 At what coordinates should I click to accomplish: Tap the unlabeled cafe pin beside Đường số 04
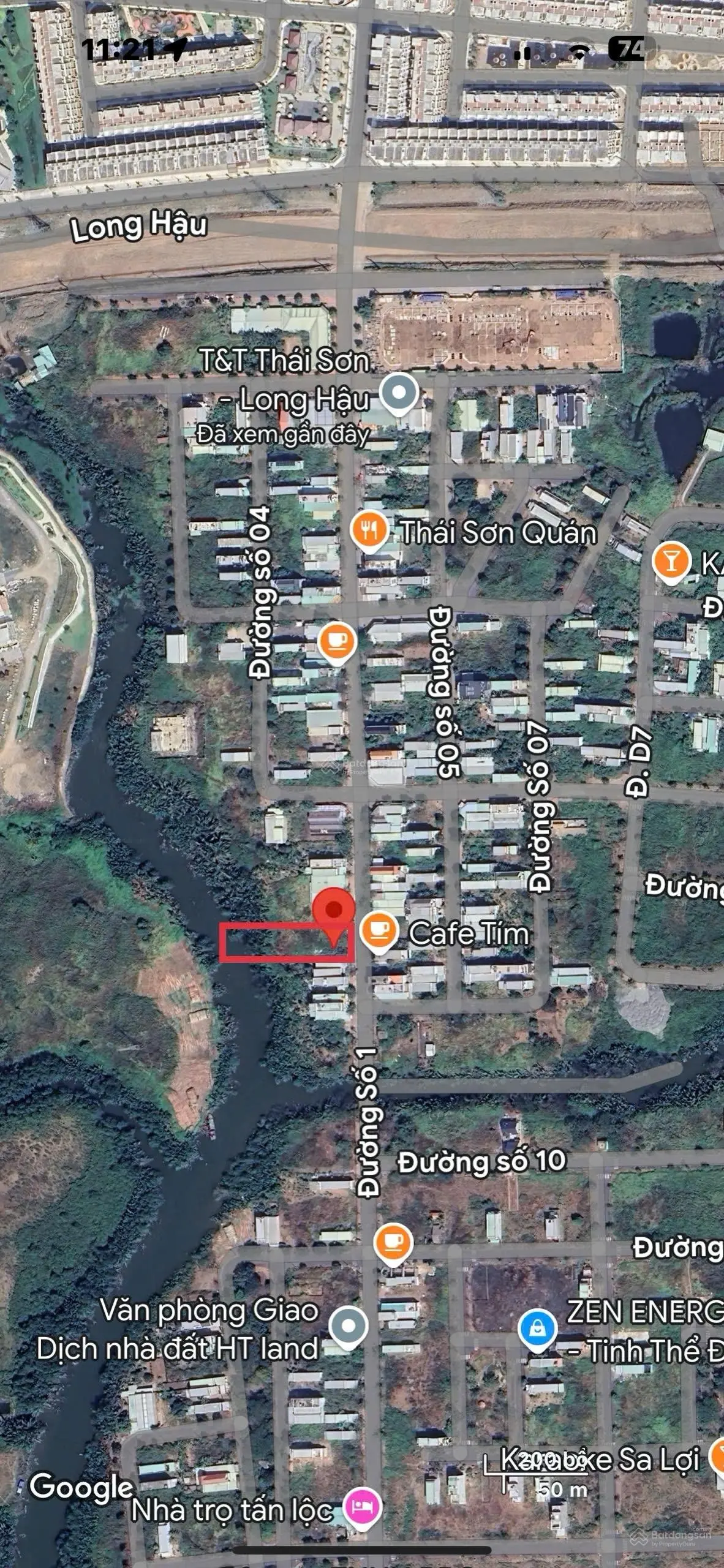click(x=337, y=641)
